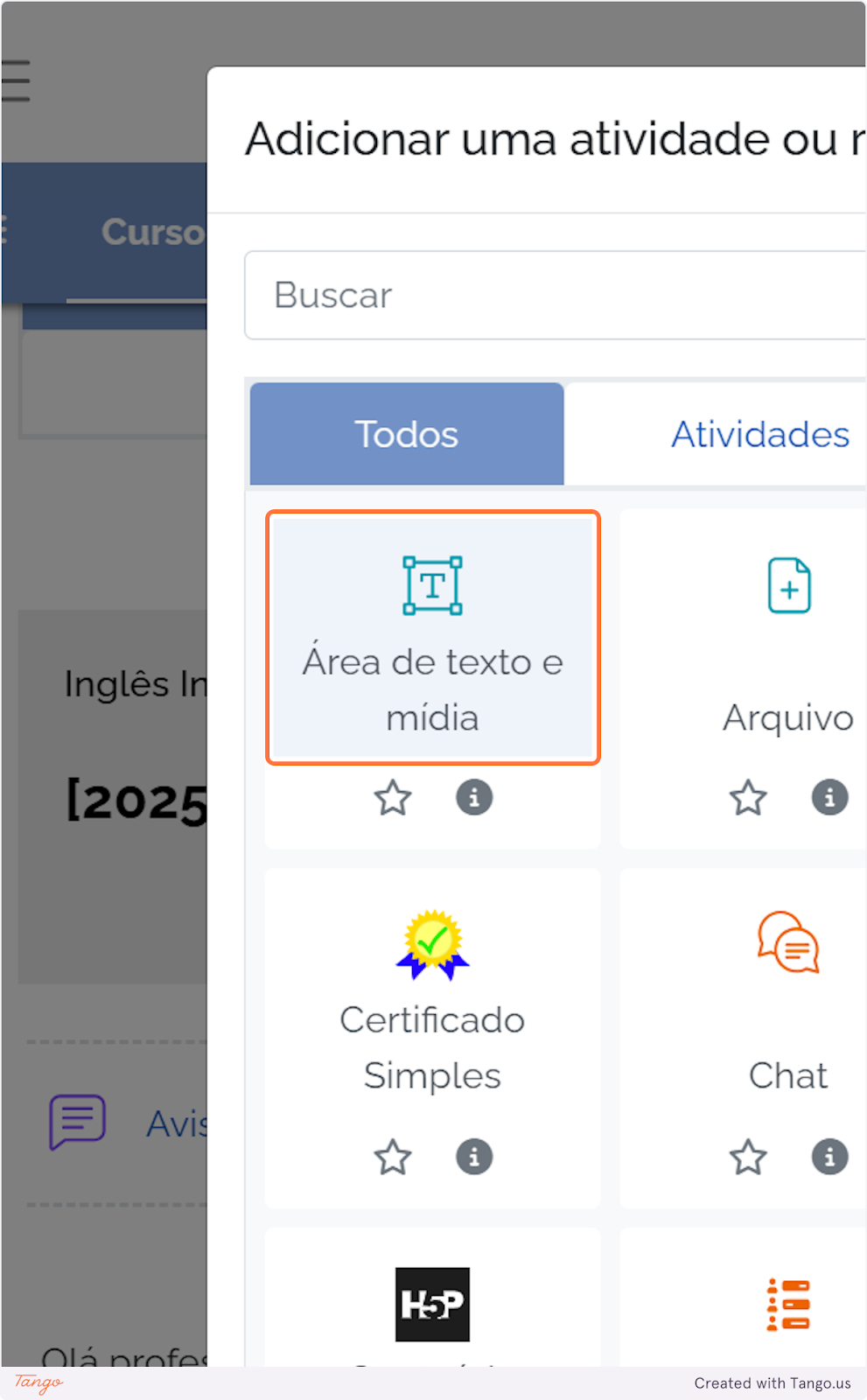Star the Chat activity

[748, 1157]
